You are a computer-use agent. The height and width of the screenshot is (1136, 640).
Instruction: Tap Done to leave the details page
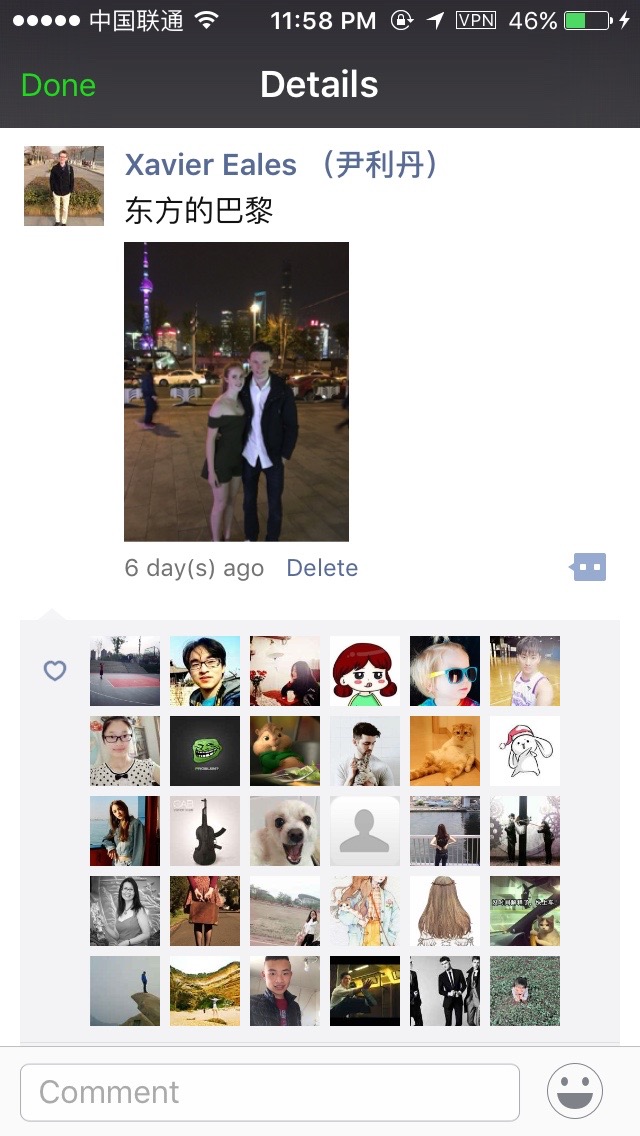pos(58,86)
